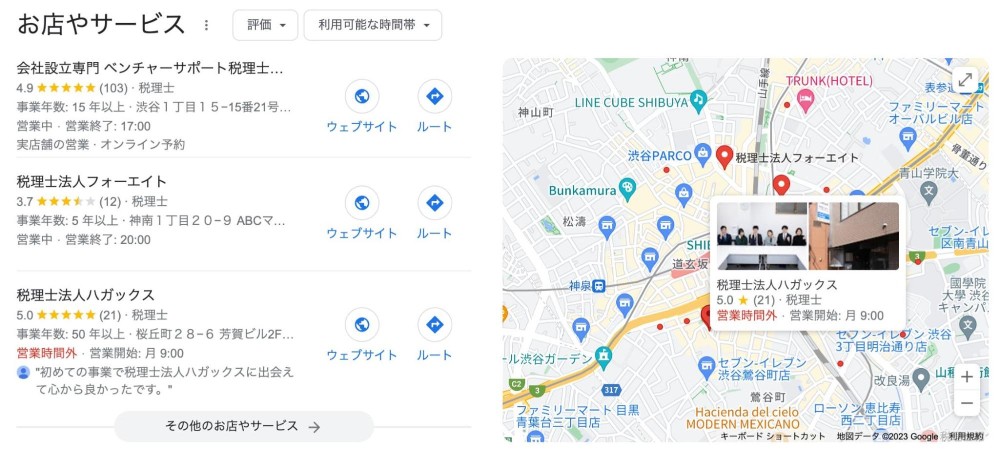Zoom in on the map
Image resolution: width=1000 pixels, height=459 pixels.
(x=966, y=377)
